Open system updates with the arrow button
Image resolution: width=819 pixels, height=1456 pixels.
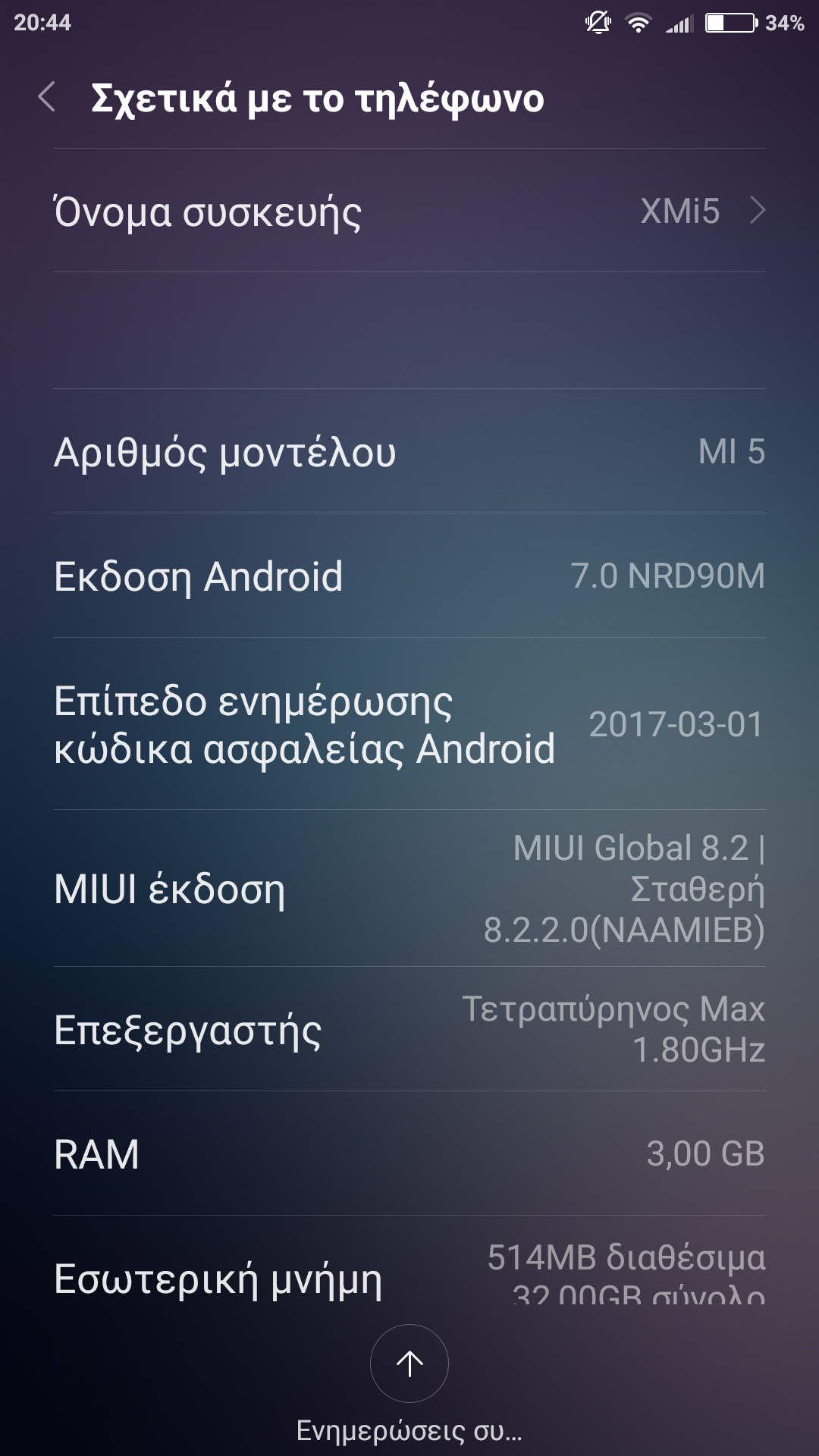409,1363
